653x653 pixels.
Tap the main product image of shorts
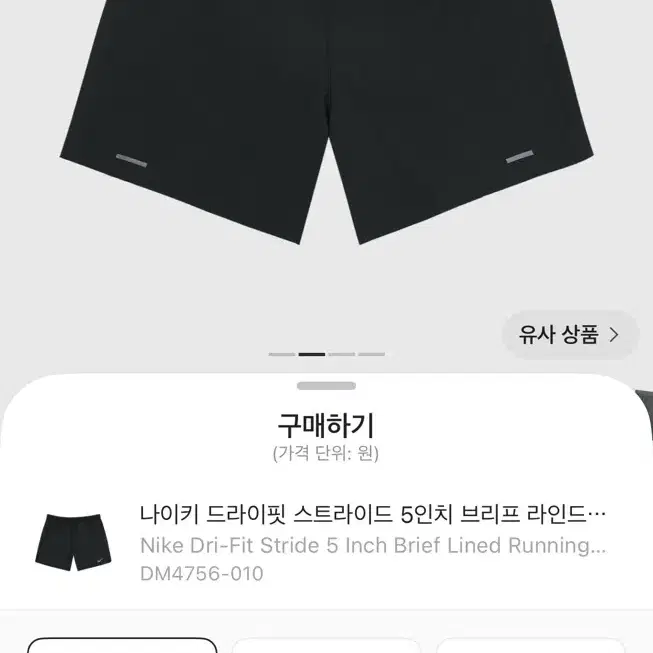click(326, 122)
